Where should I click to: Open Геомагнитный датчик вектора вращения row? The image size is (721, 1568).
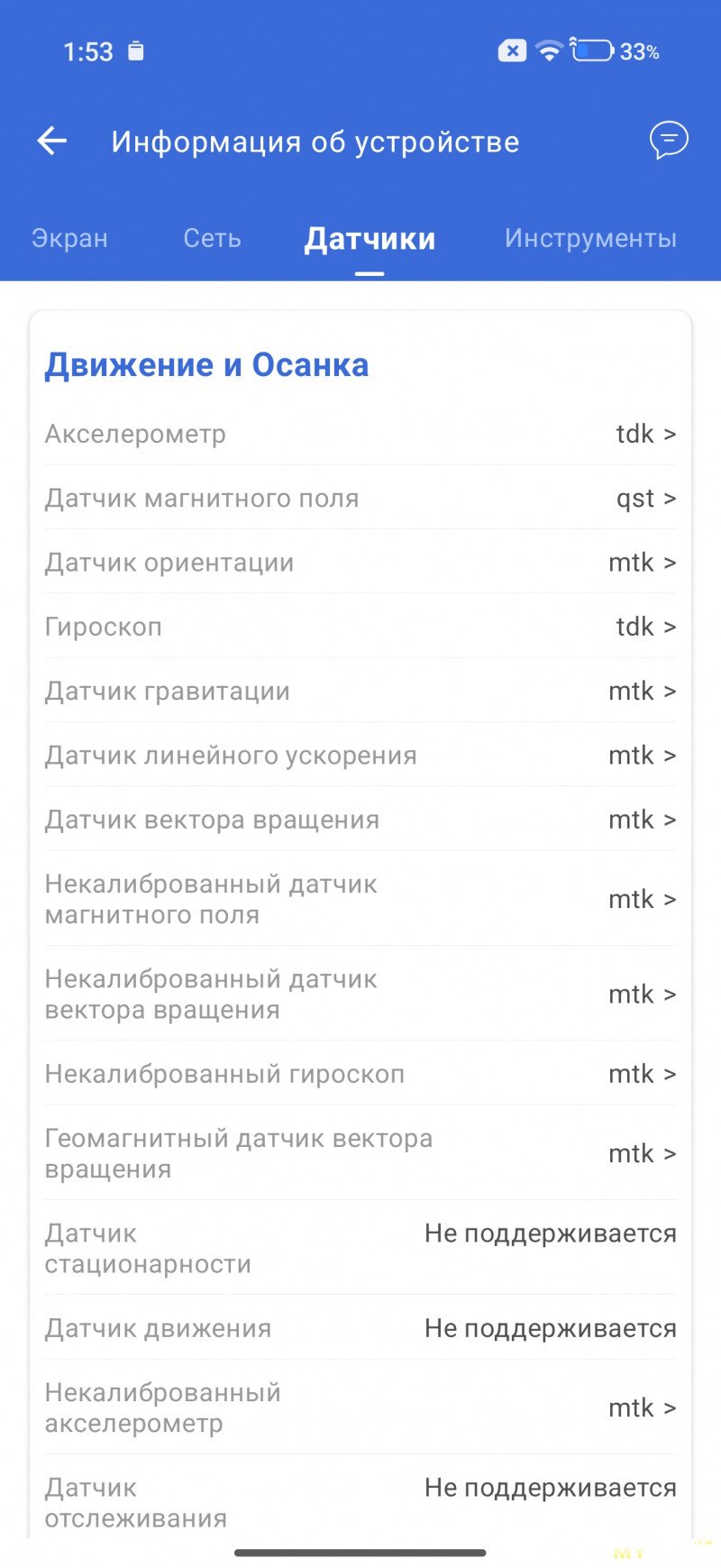(360, 1153)
